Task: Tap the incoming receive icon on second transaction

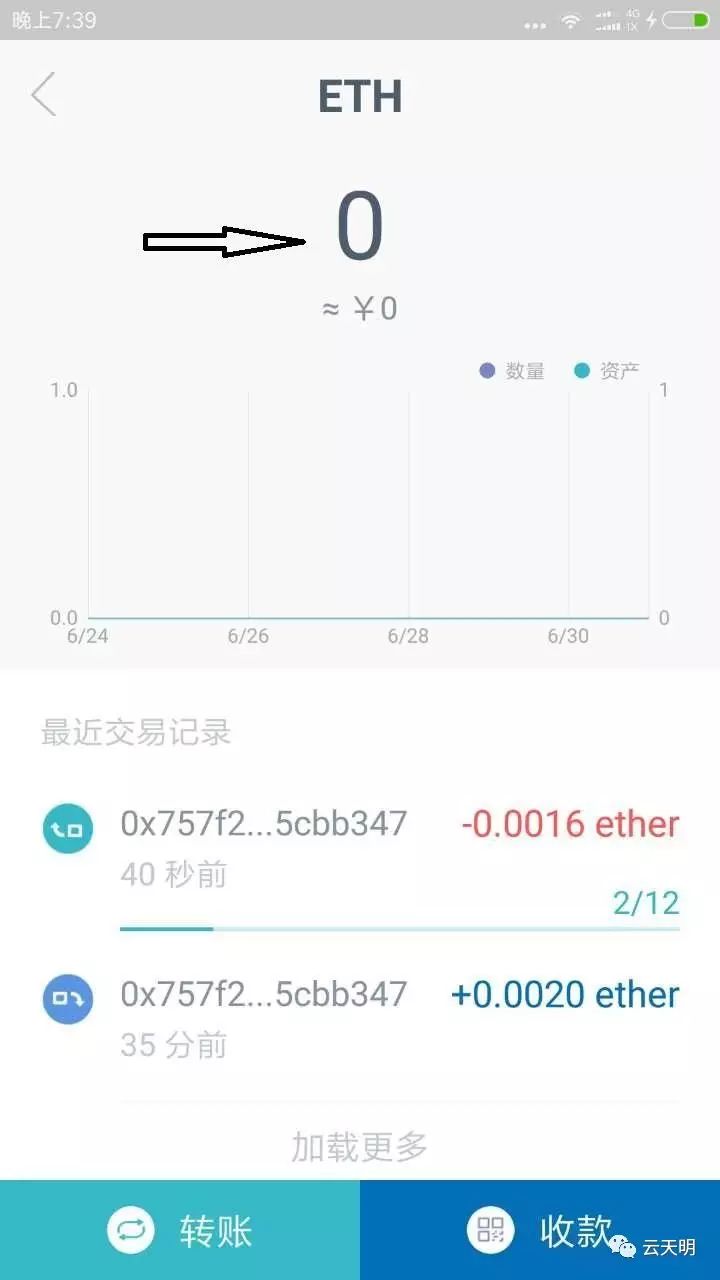Action: [x=66, y=999]
